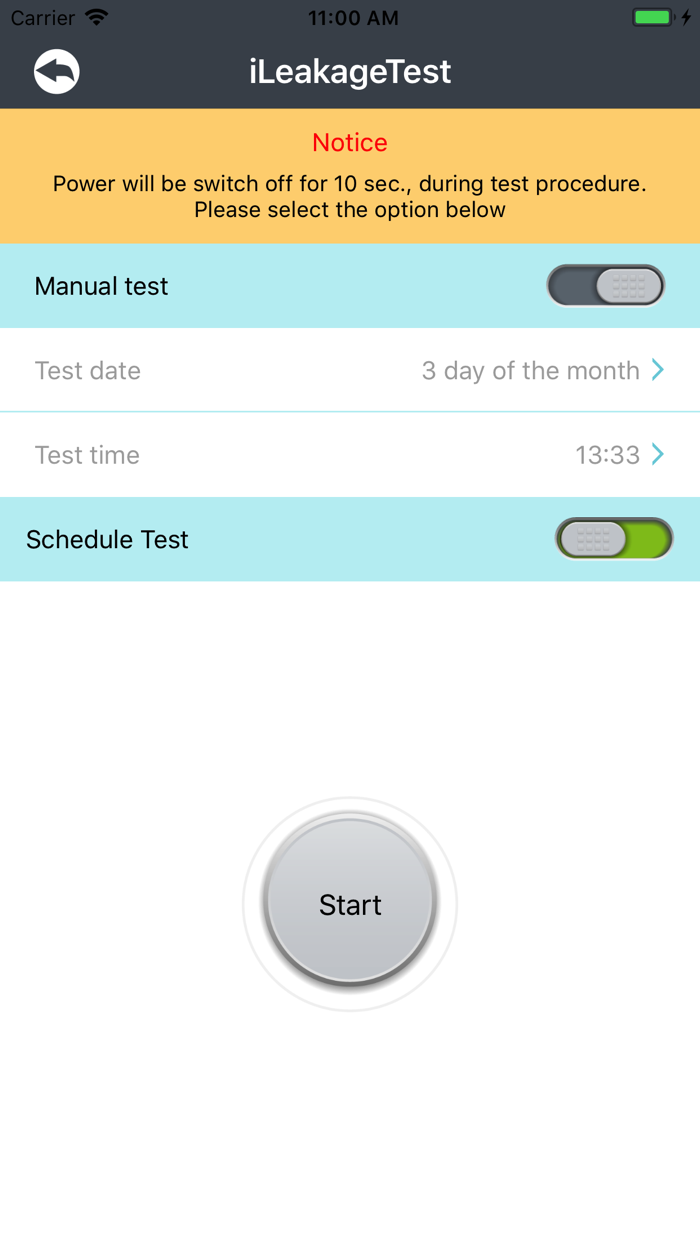
Task: Open the Test date setting
Action: 350,370
